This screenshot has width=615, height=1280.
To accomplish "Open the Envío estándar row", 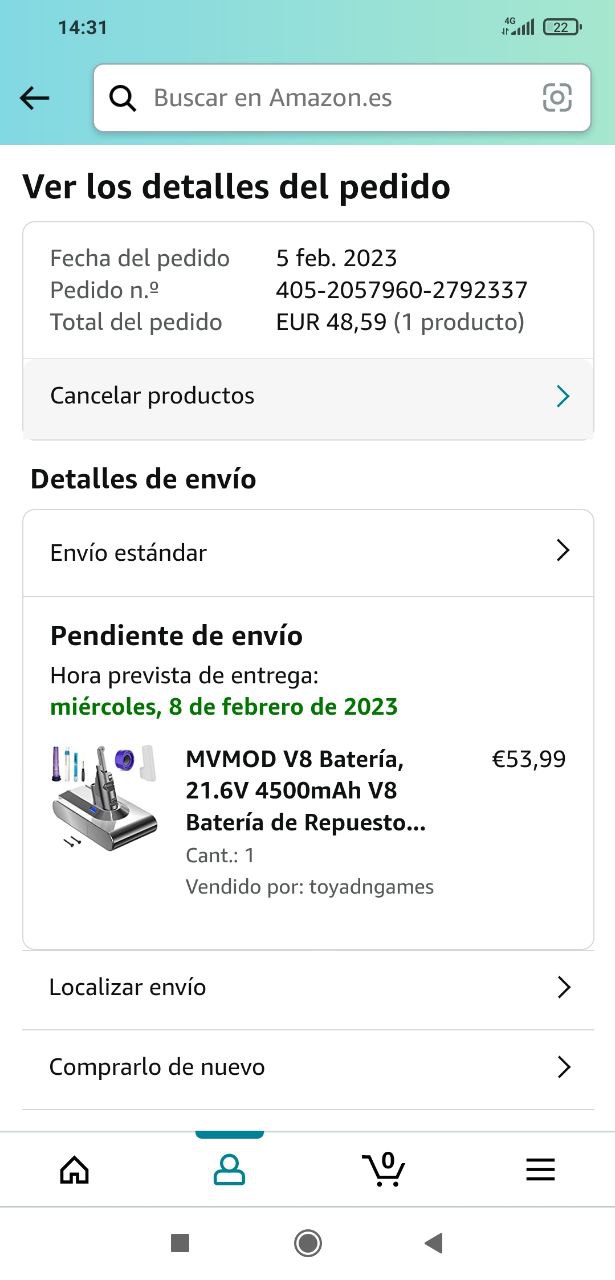I will point(308,552).
